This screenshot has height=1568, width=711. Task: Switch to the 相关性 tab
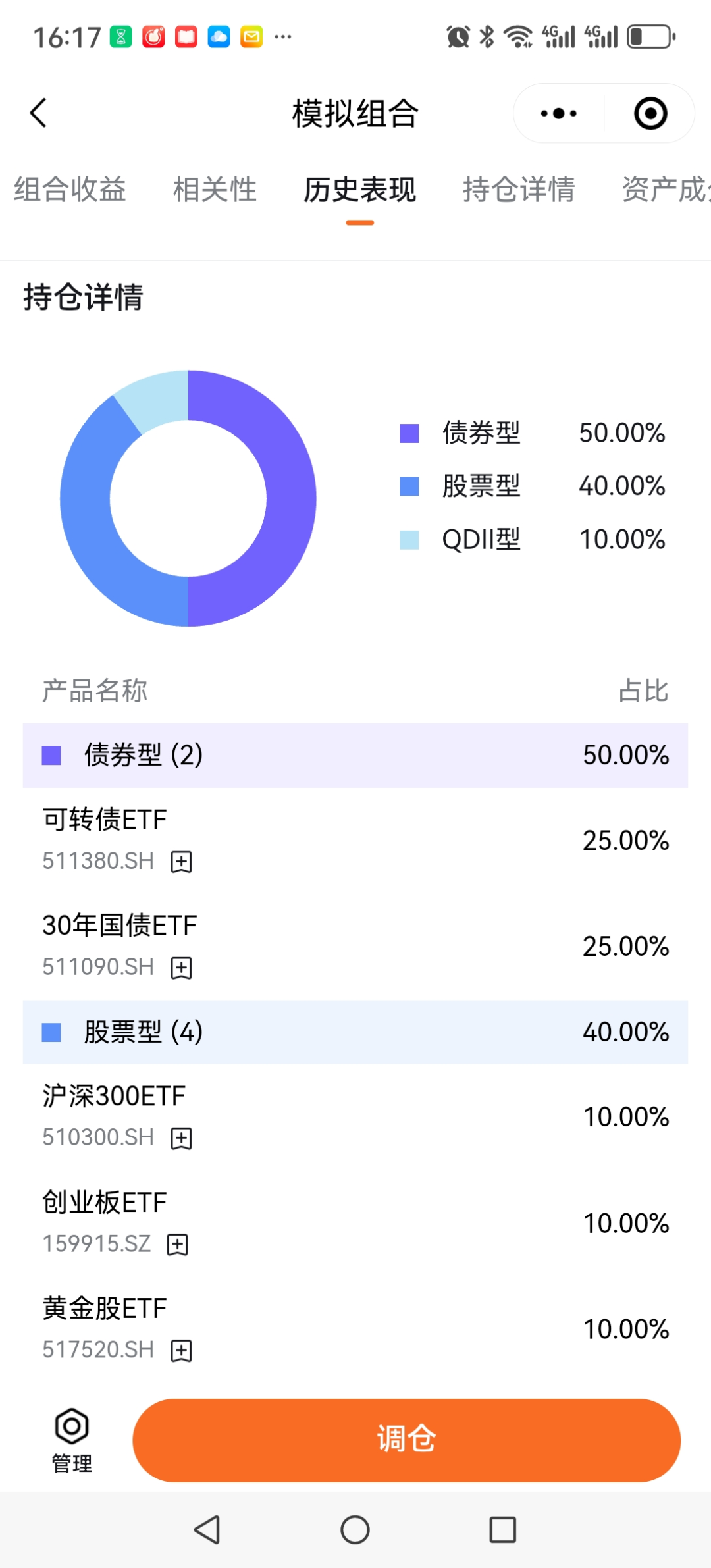coord(215,190)
